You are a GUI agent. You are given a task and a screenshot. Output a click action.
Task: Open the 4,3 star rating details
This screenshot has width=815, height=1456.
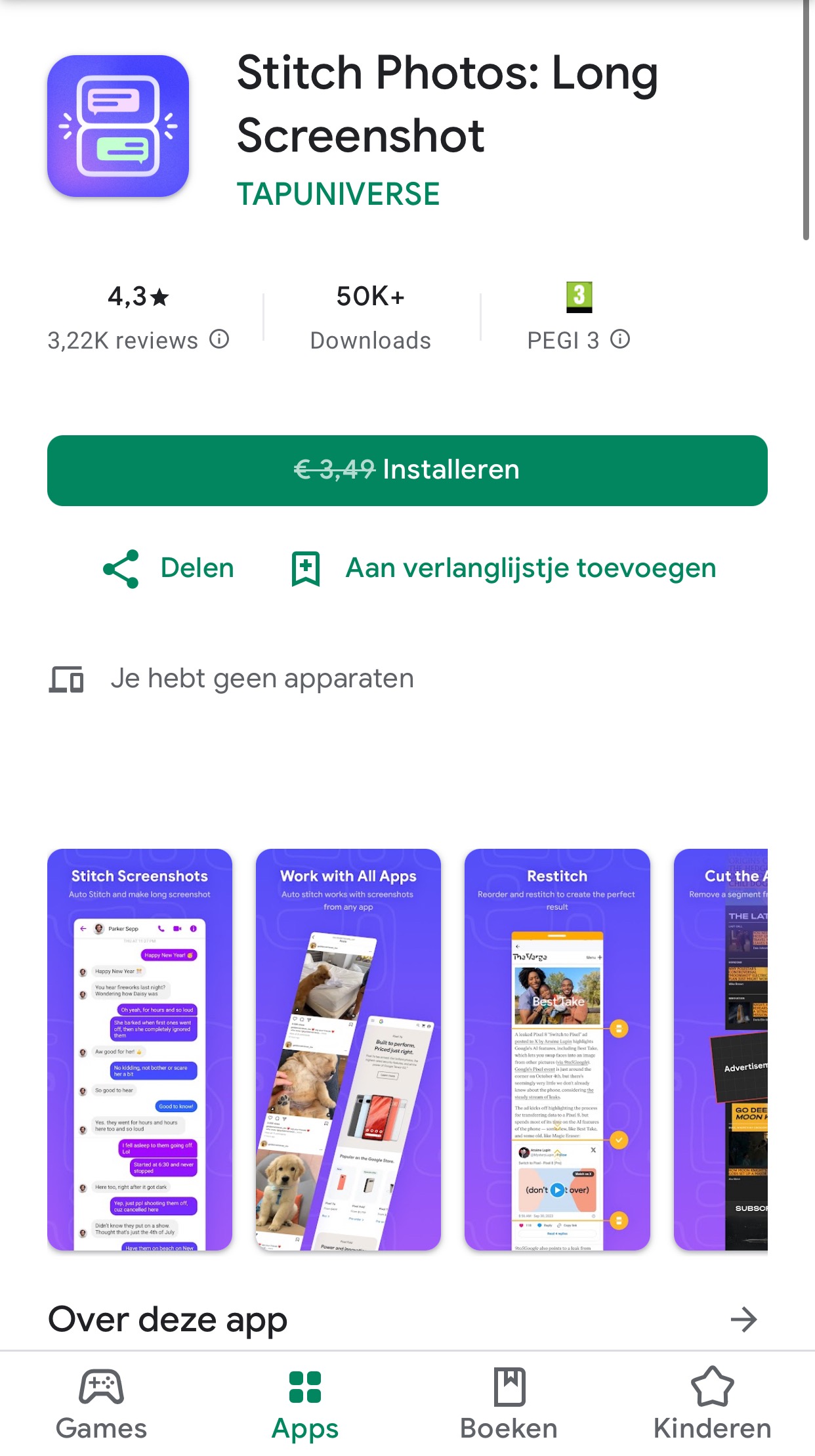[137, 297]
